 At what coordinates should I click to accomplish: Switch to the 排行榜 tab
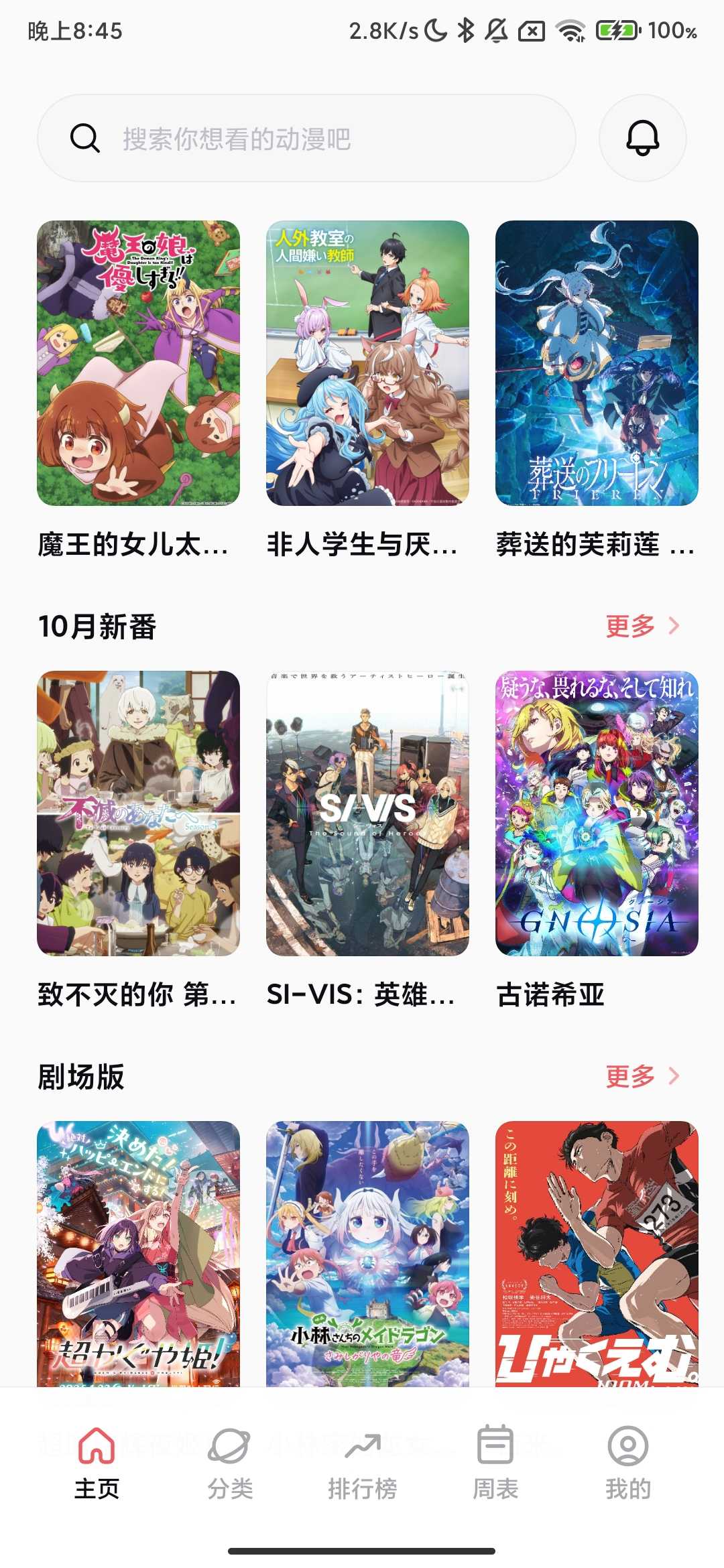tap(362, 1462)
